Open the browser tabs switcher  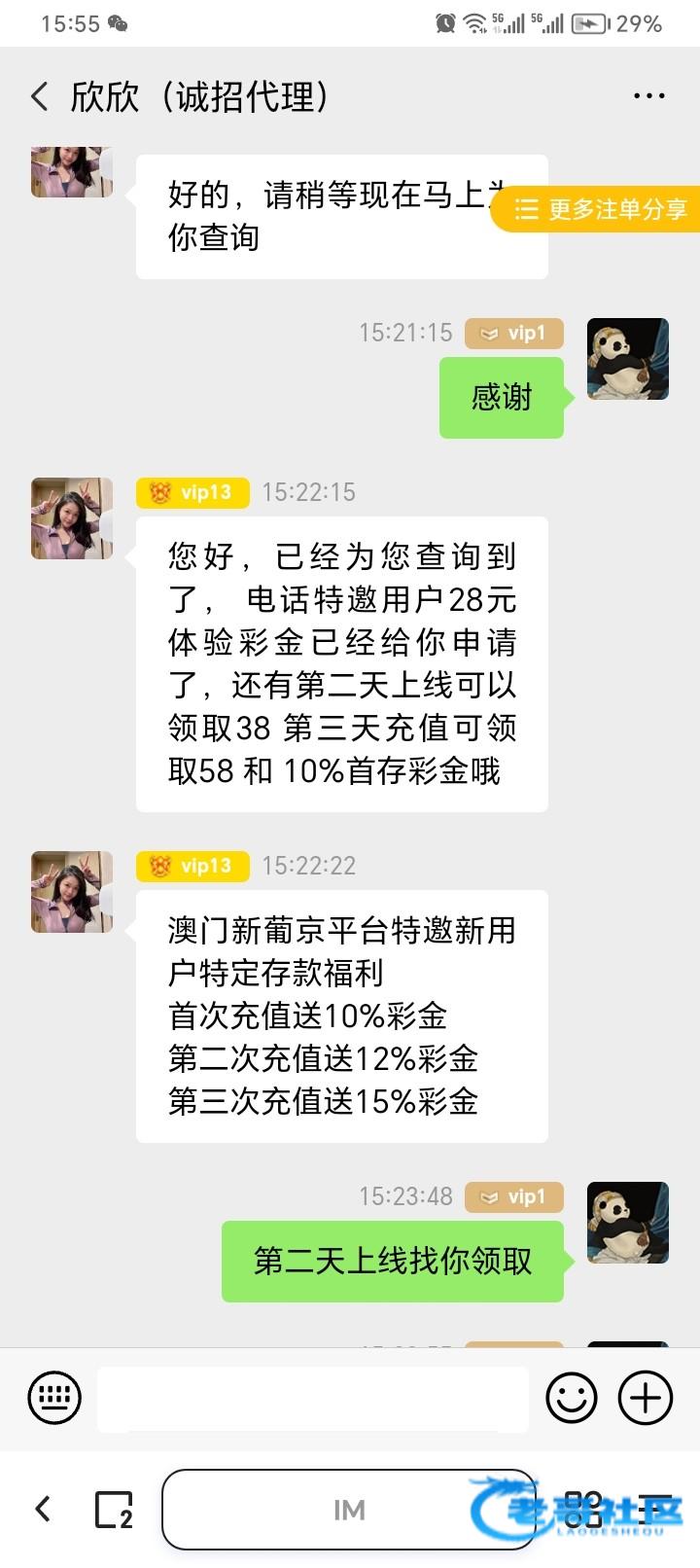[x=114, y=1510]
